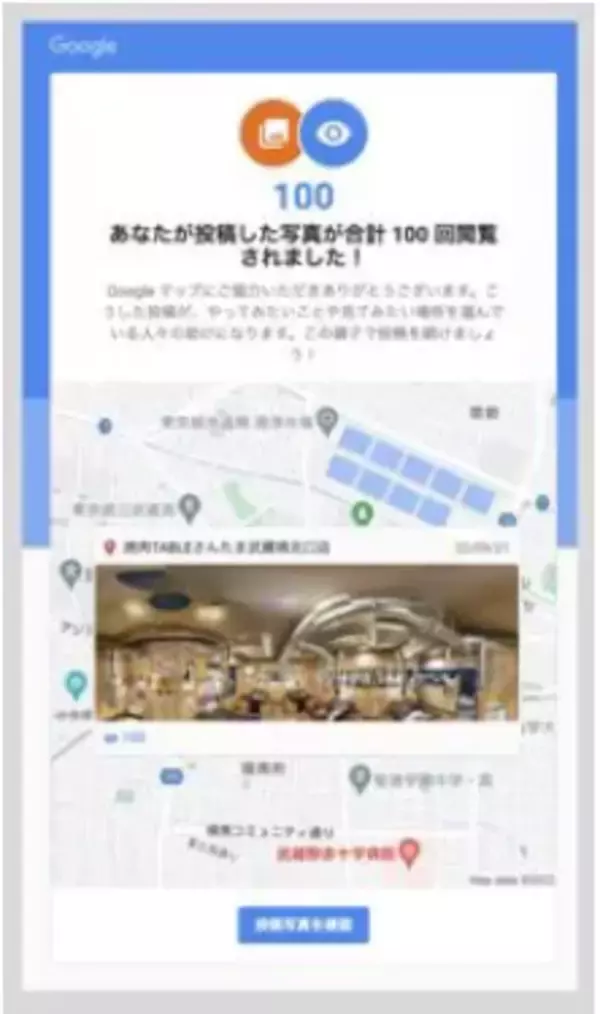This screenshot has width=600, height=1014.
Task: Open the 360 photo card of the restaurant
Action: point(307,642)
